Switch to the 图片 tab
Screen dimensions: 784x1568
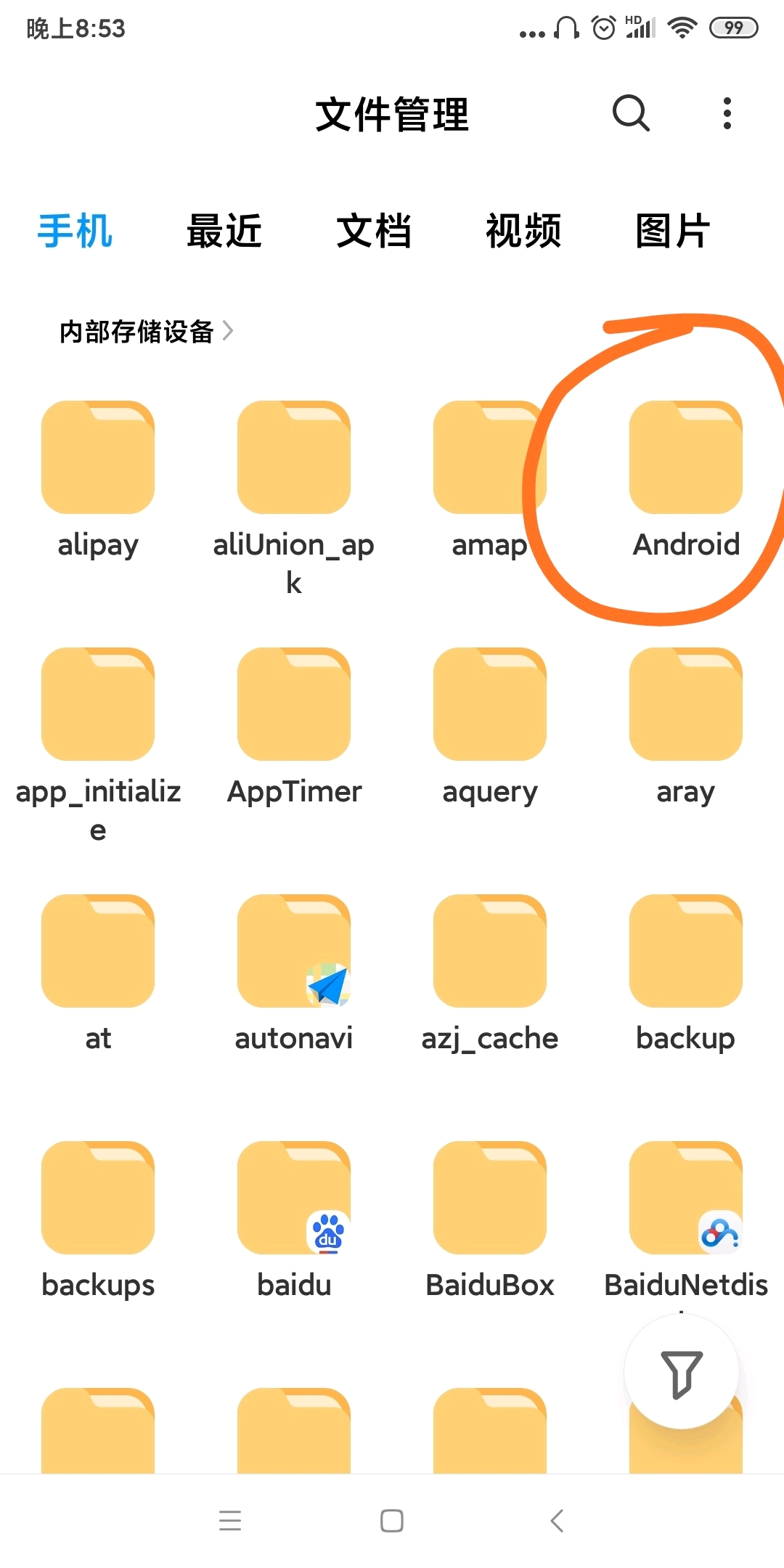tap(673, 231)
